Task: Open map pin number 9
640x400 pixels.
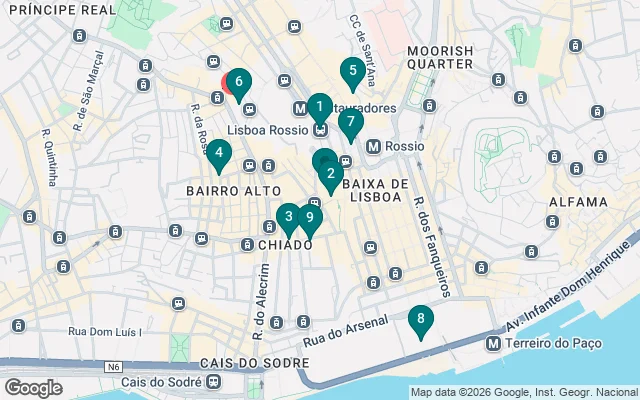Action: 310,217
